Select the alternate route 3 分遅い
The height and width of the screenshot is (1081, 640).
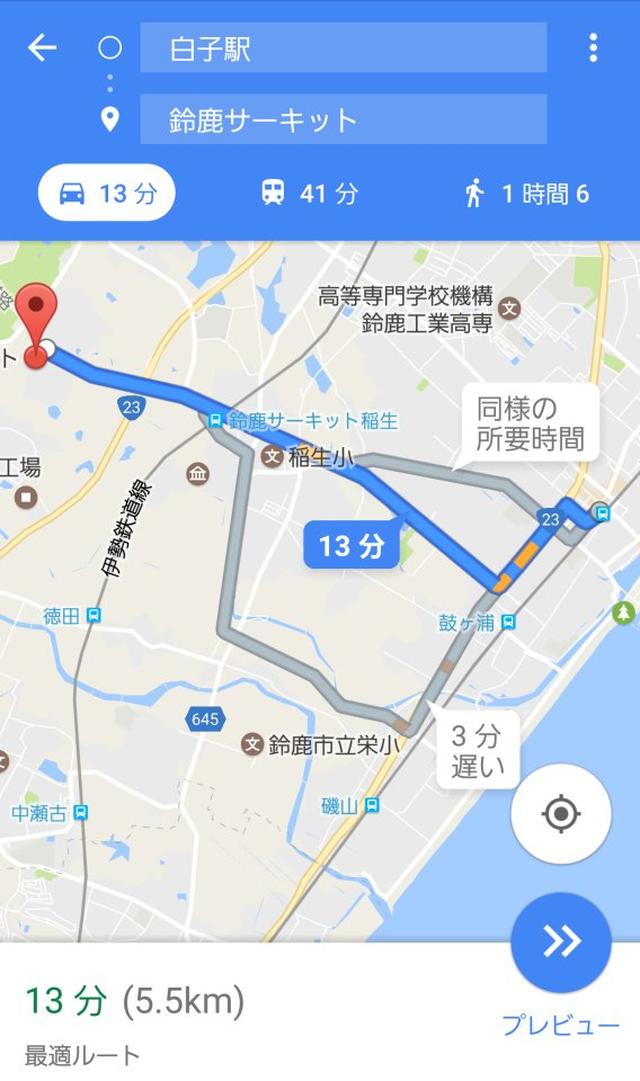(x=477, y=752)
